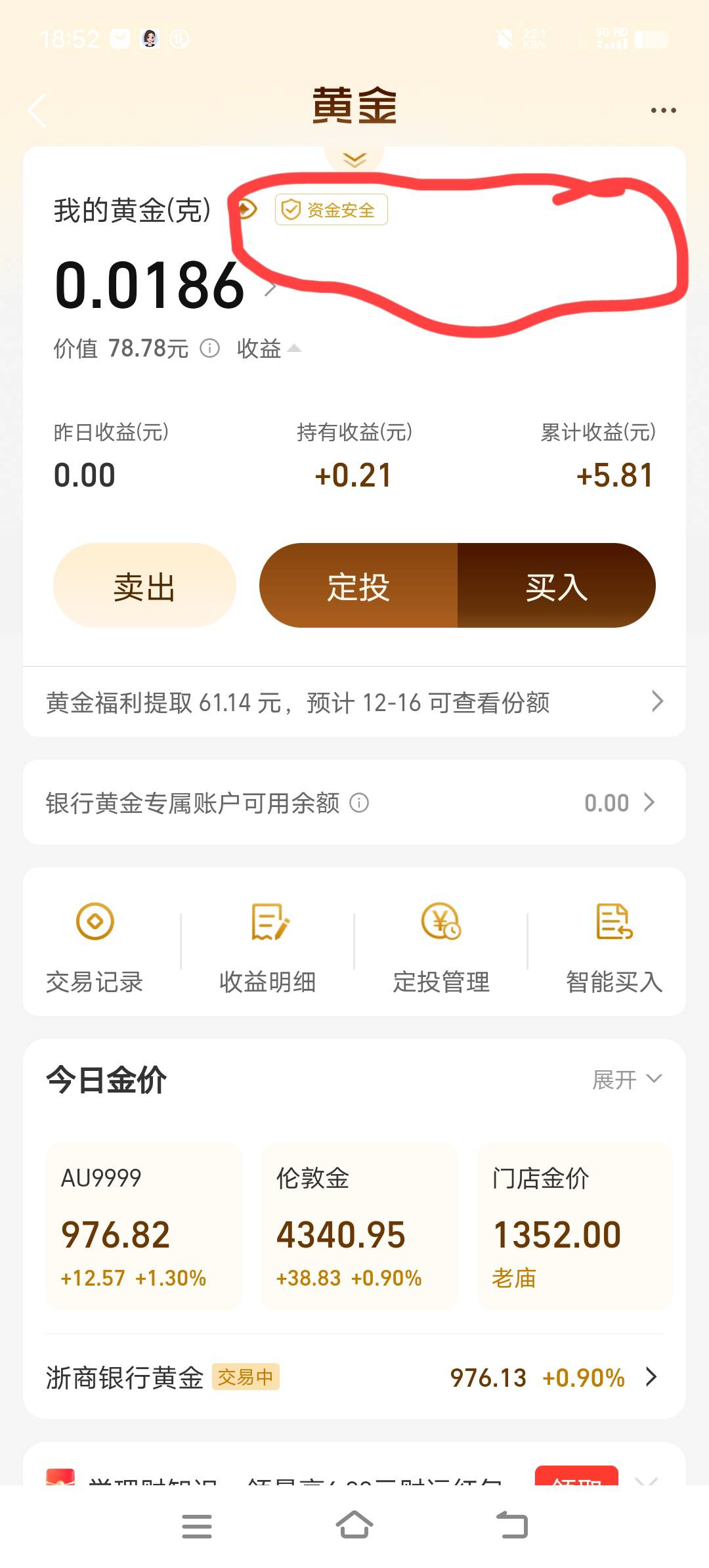709x1568 pixels.
Task: Open the 伦敦金 price card
Action: pyautogui.click(x=359, y=1226)
